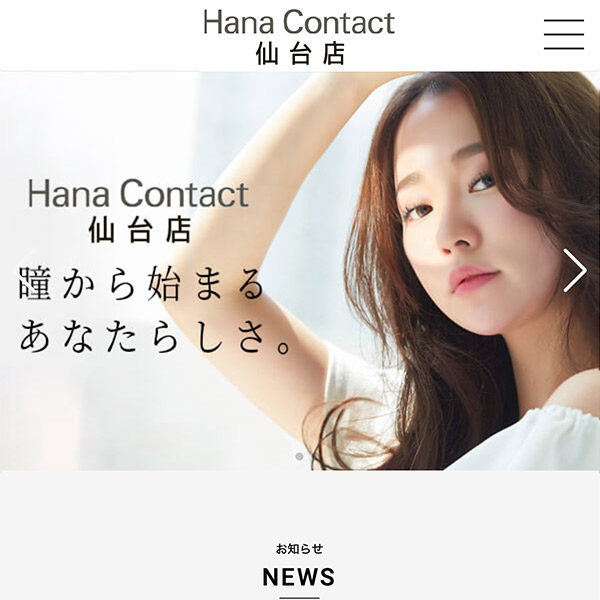The image size is (600, 600).
Task: Open the hamburger menu
Action: [563, 34]
